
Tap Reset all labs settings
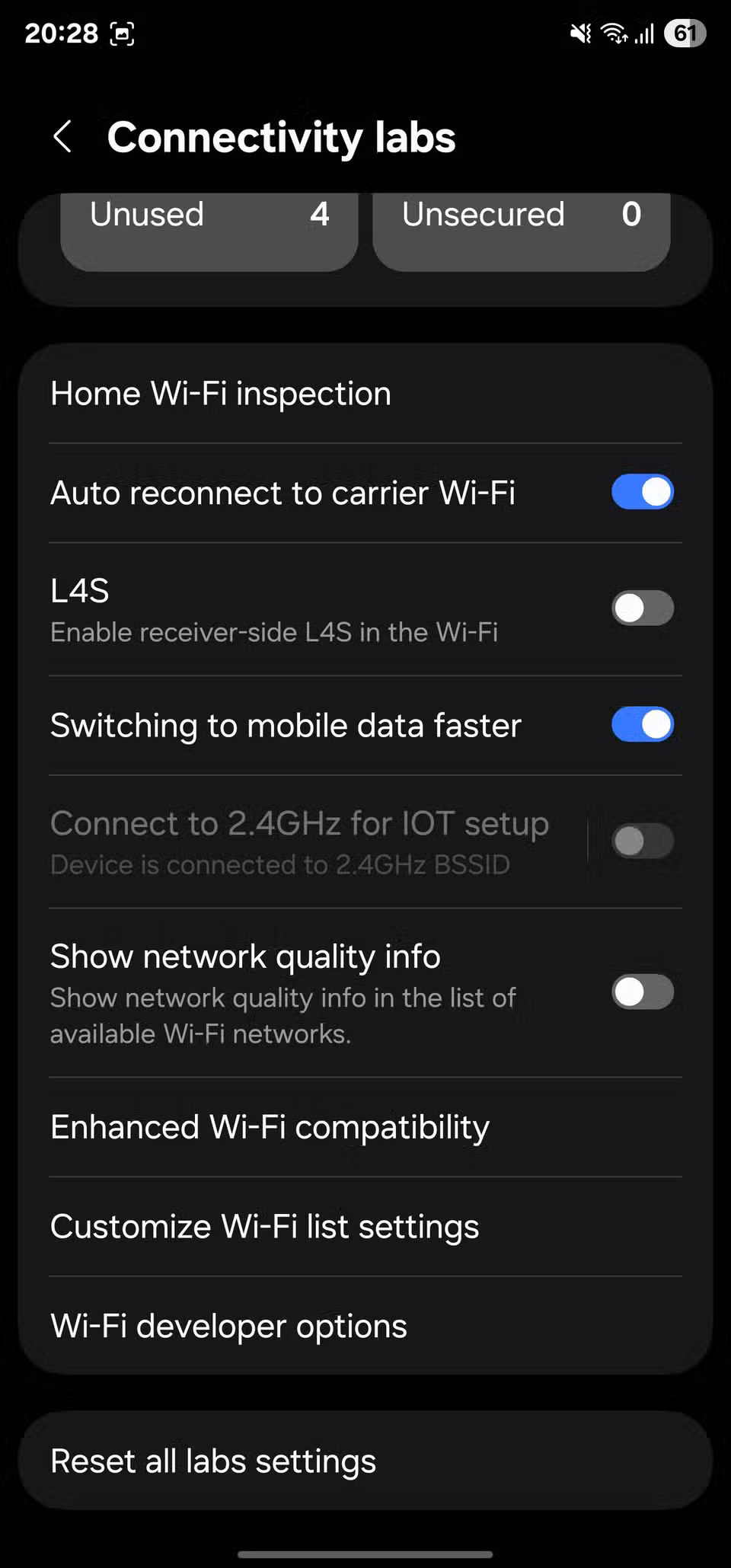point(213,1460)
